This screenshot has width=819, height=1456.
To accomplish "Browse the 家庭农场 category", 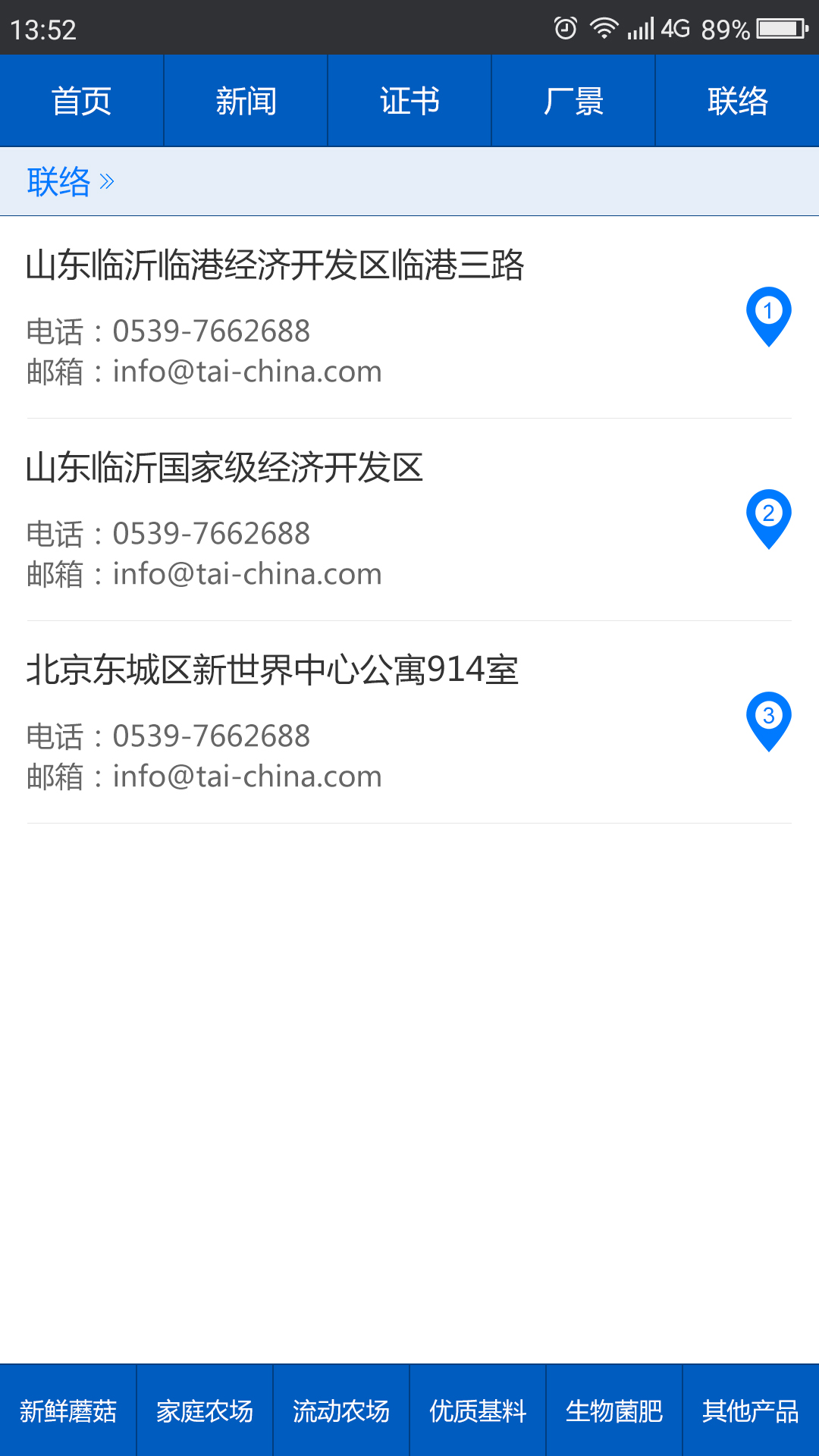I will [205, 1411].
